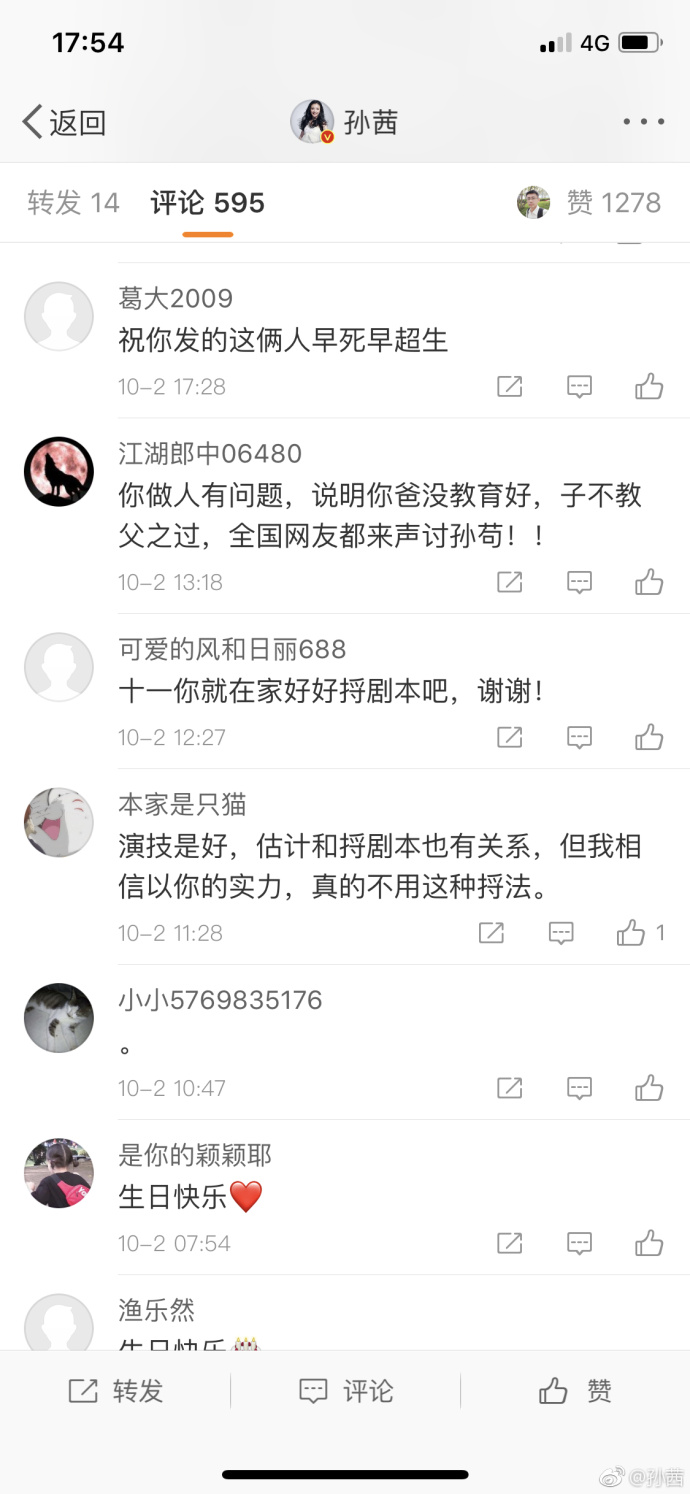Viewport: 690px width, 1494px height.
Task: Reply to 是你的颖颖耶's birthday comment
Action: [x=579, y=1243]
